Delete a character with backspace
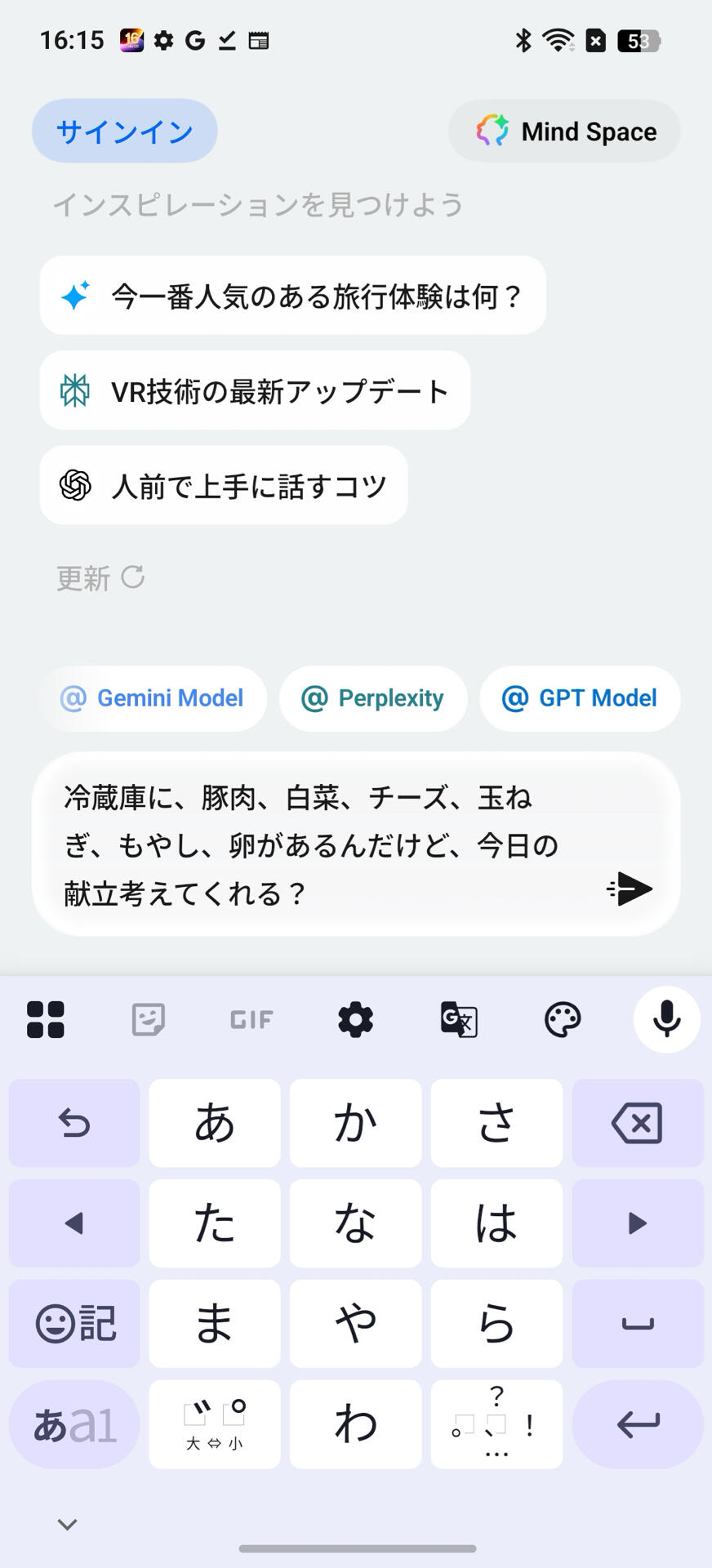Image resolution: width=712 pixels, height=1568 pixels. point(638,1124)
